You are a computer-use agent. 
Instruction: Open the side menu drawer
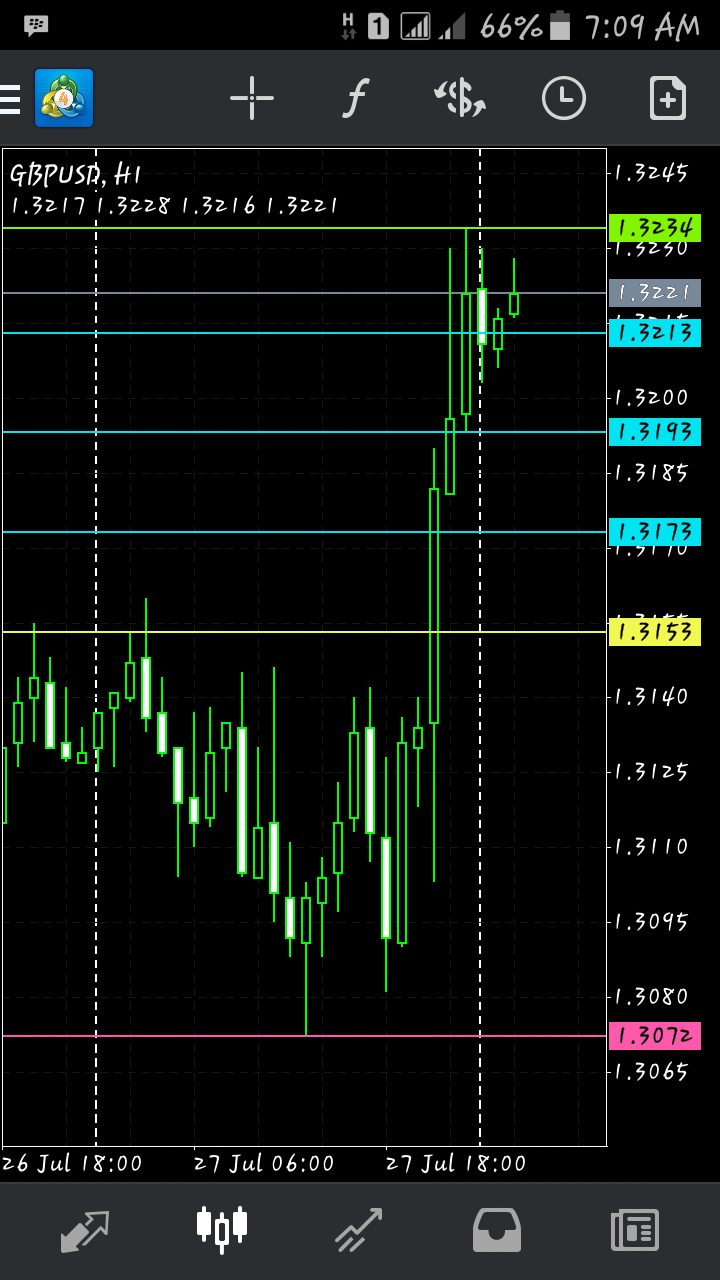(10, 99)
